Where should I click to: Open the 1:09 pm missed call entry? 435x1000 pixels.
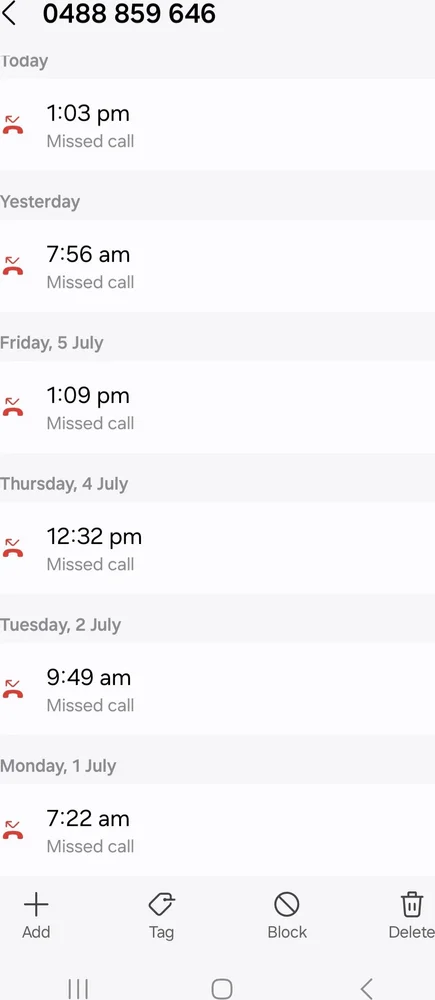pyautogui.click(x=218, y=407)
